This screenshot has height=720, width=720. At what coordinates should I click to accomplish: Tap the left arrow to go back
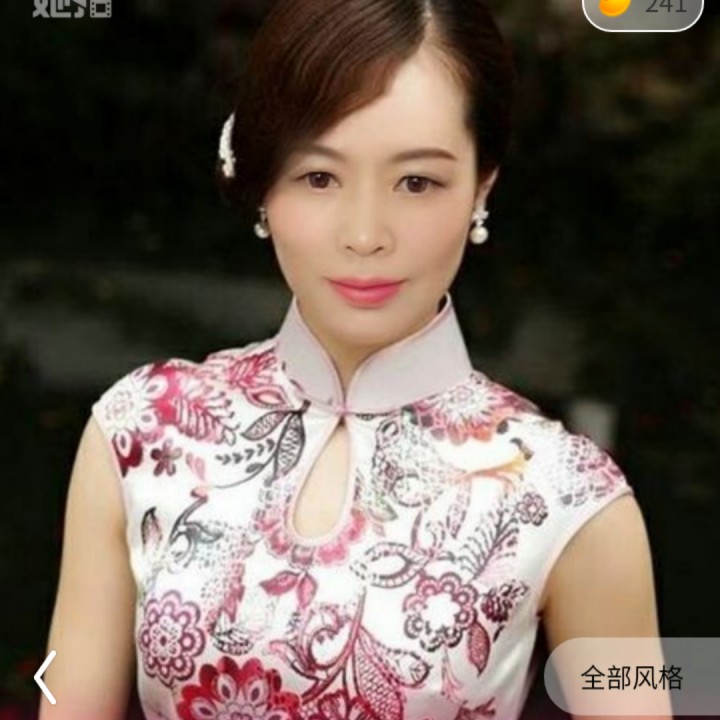point(45,677)
